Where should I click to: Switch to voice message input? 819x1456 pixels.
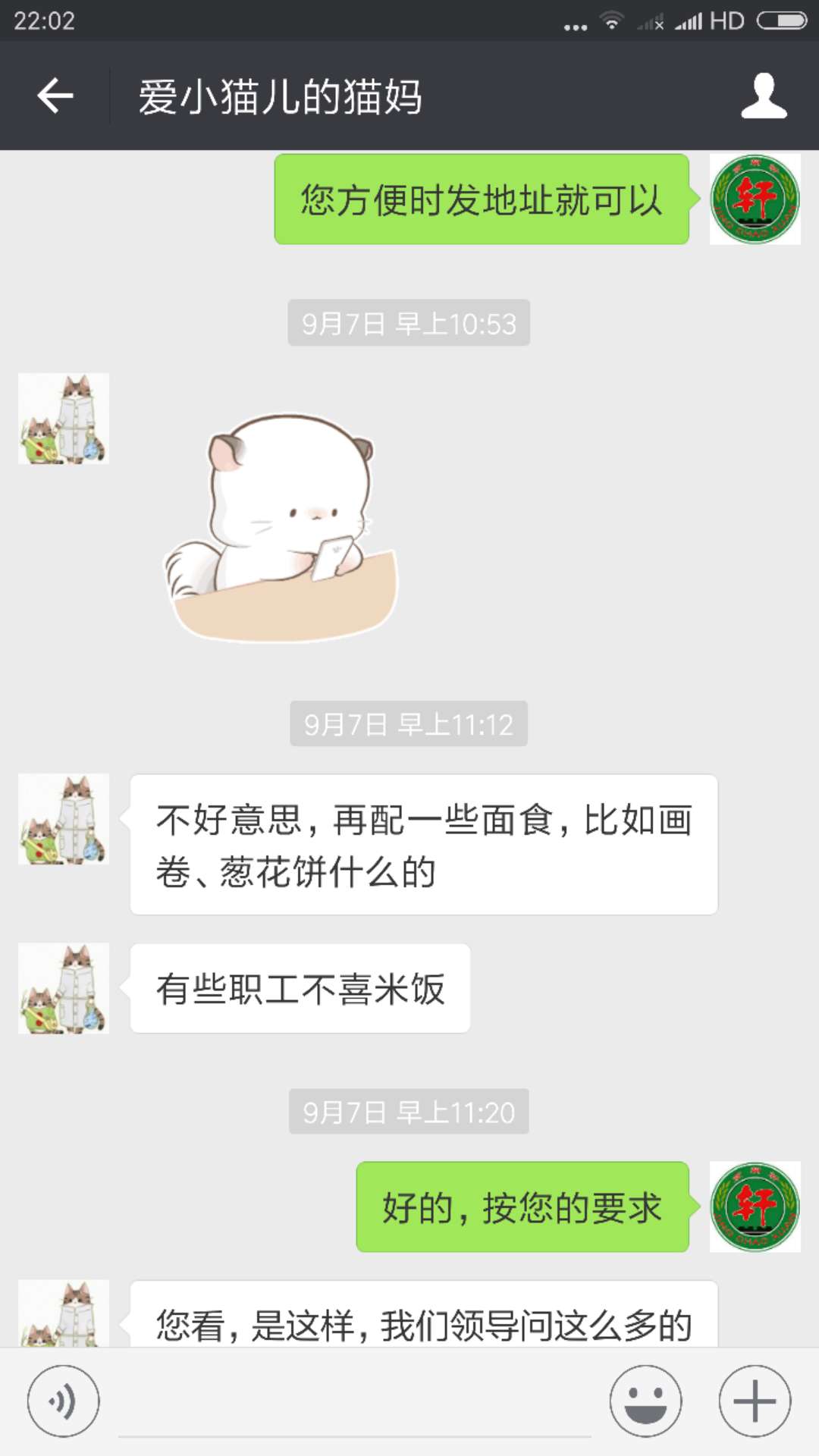coord(63,1401)
